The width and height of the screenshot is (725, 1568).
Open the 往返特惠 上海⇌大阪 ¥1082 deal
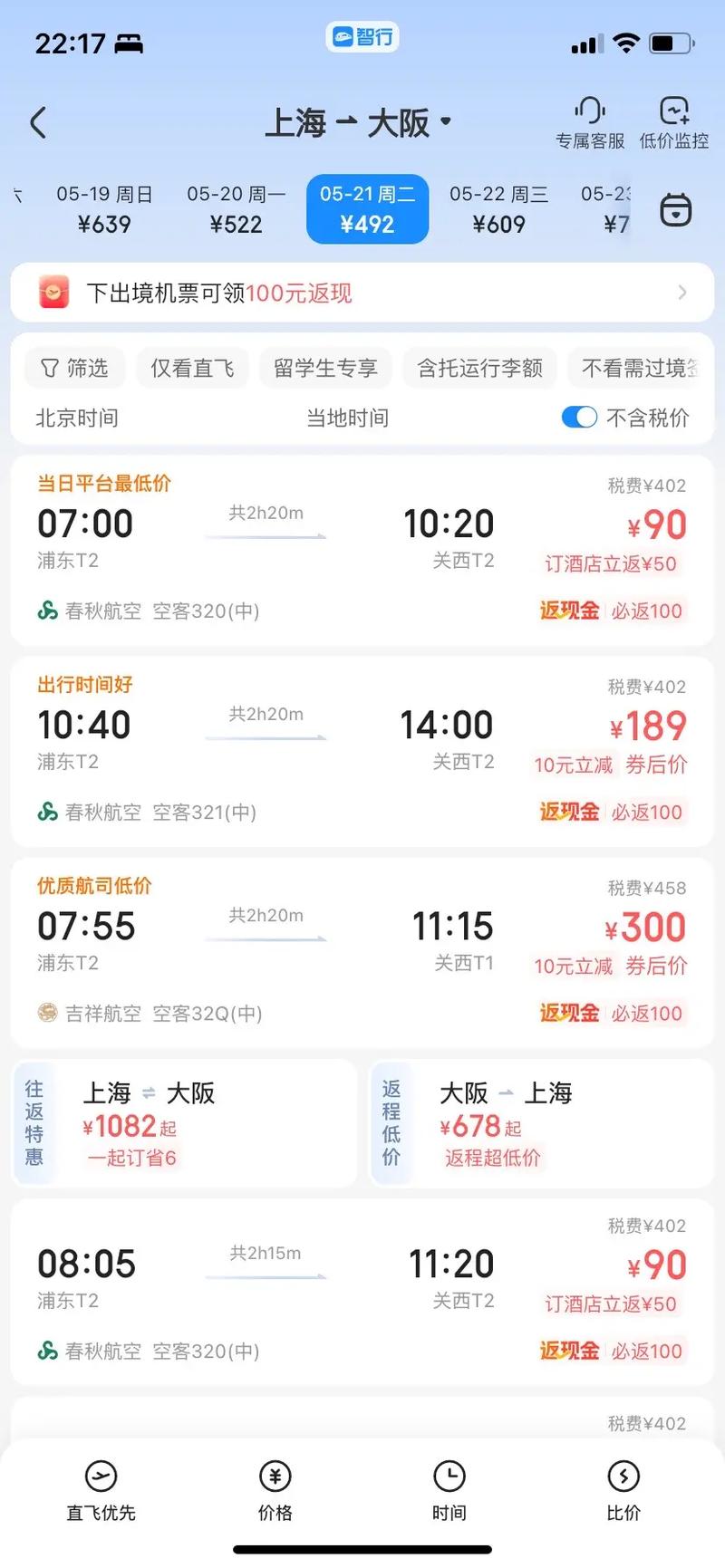click(x=185, y=1122)
